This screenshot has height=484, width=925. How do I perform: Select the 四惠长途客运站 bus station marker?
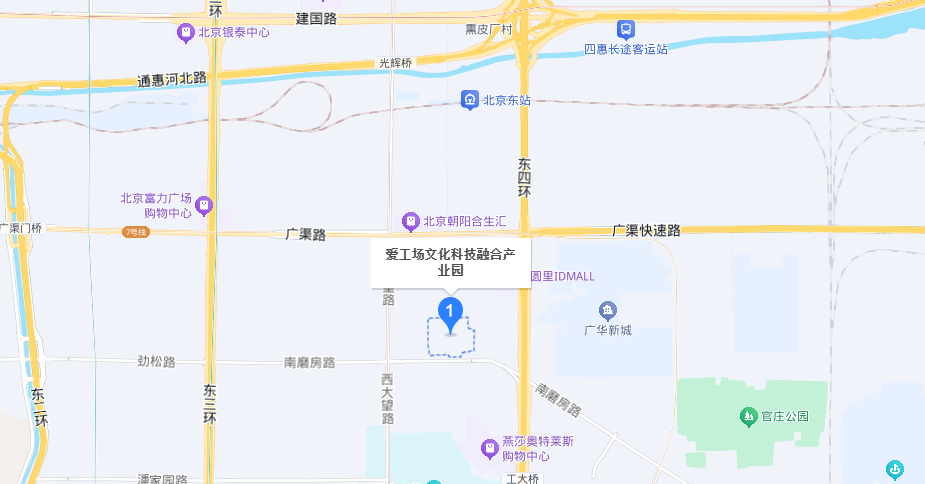pyautogui.click(x=625, y=31)
